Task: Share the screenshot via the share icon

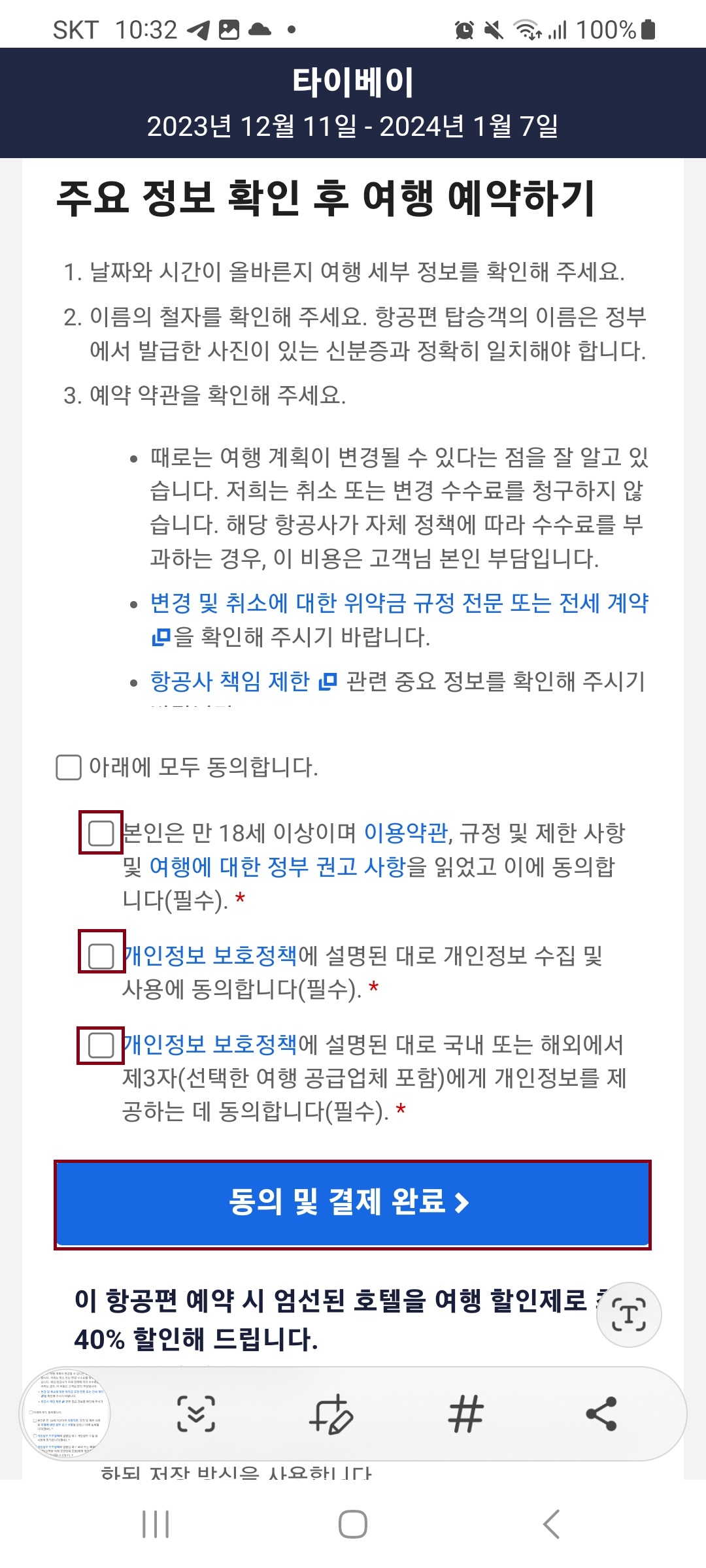Action: coord(600,1414)
